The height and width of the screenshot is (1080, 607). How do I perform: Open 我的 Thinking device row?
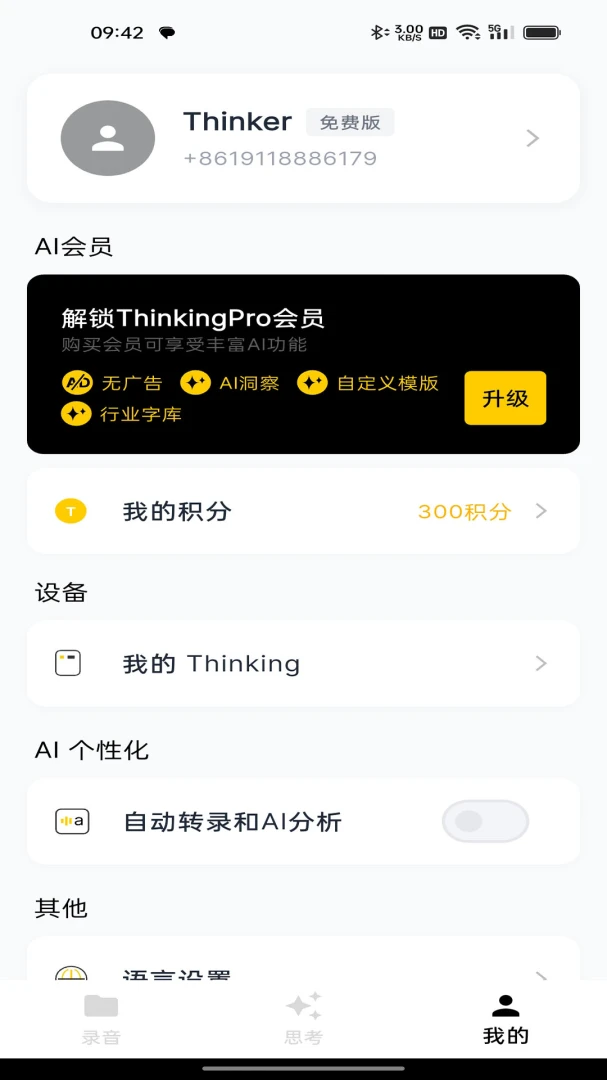[303, 663]
